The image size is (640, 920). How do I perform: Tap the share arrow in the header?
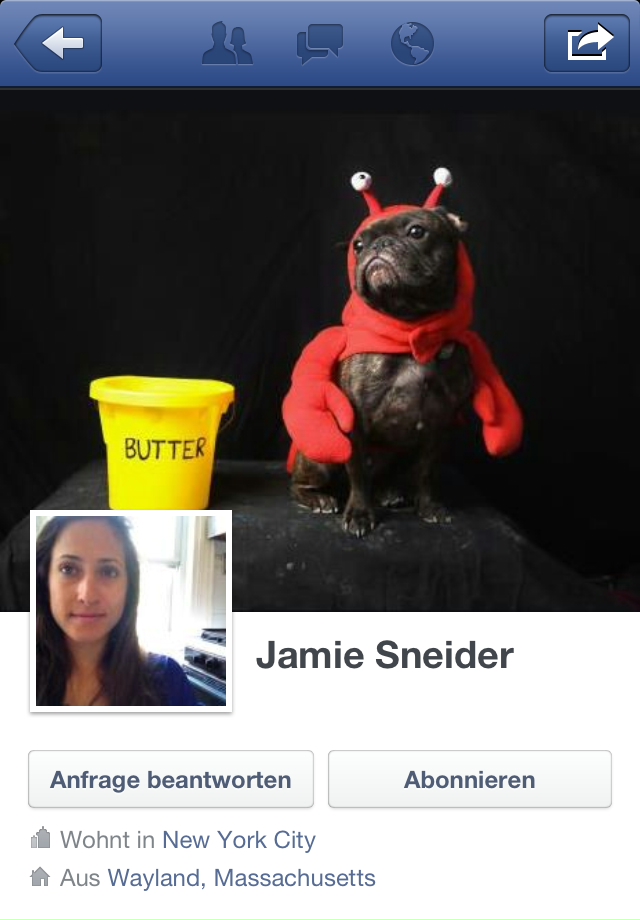click(x=587, y=44)
